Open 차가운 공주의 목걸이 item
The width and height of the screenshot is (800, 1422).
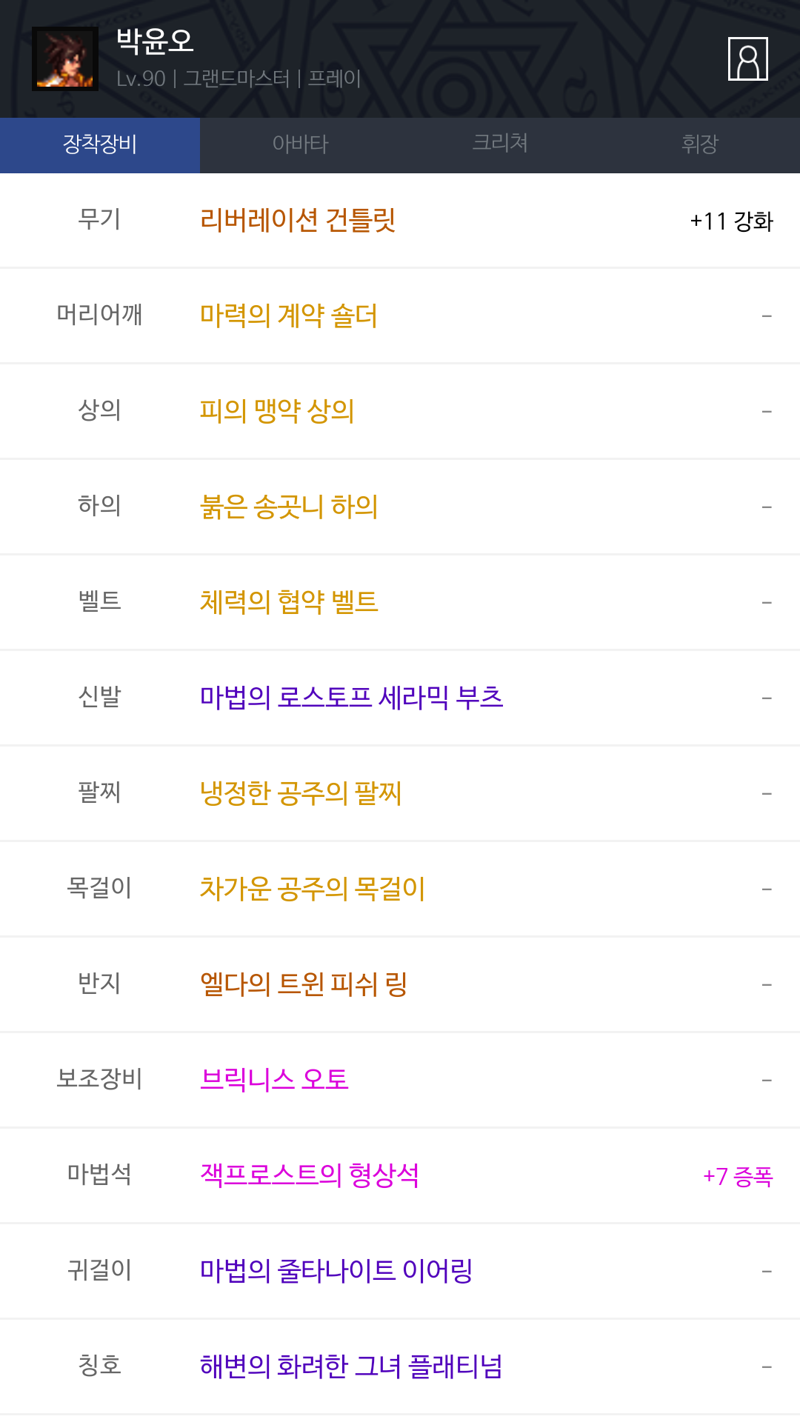click(400, 889)
